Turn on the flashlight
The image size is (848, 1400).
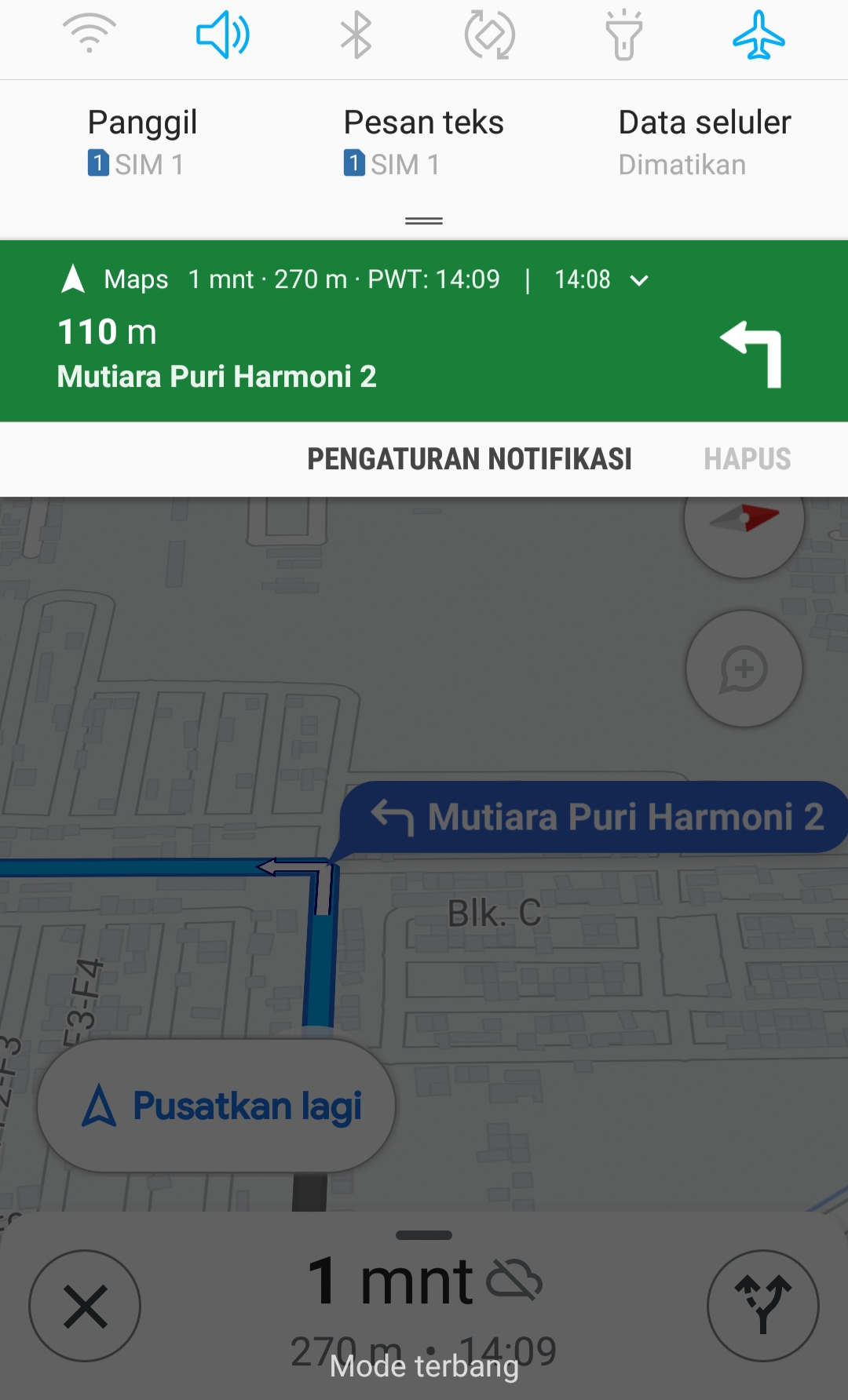click(x=624, y=35)
